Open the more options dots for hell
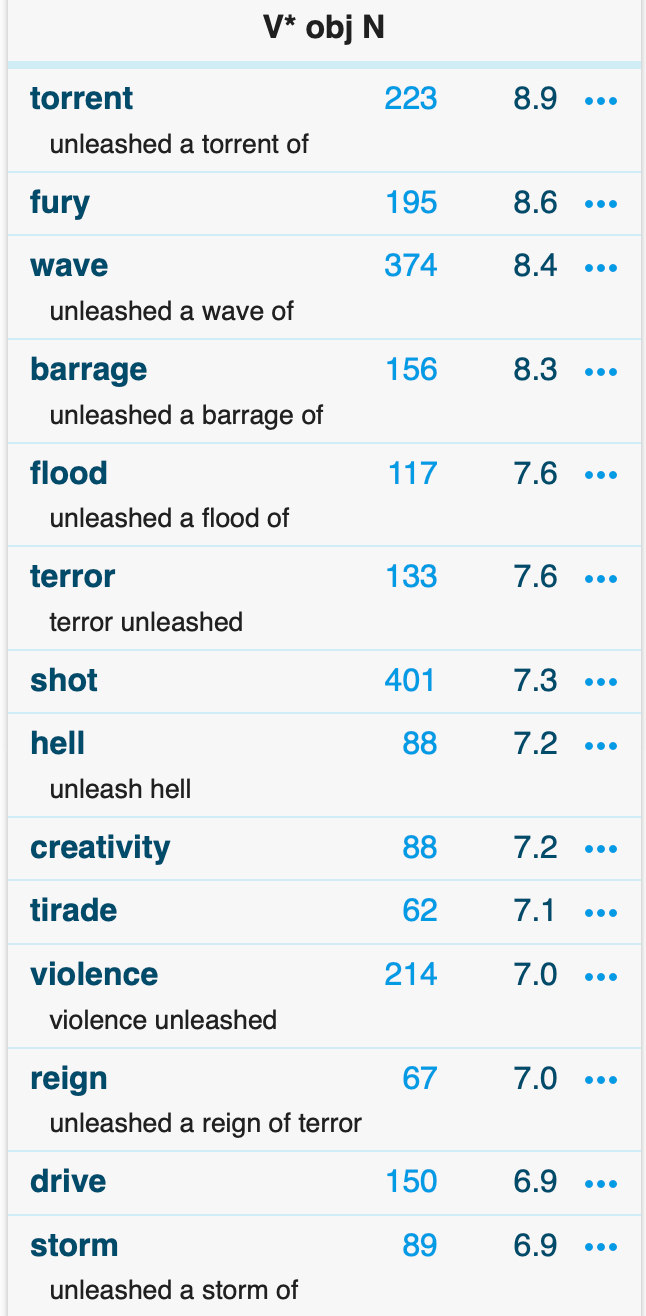Viewport: 646px width, 1316px height. point(601,746)
